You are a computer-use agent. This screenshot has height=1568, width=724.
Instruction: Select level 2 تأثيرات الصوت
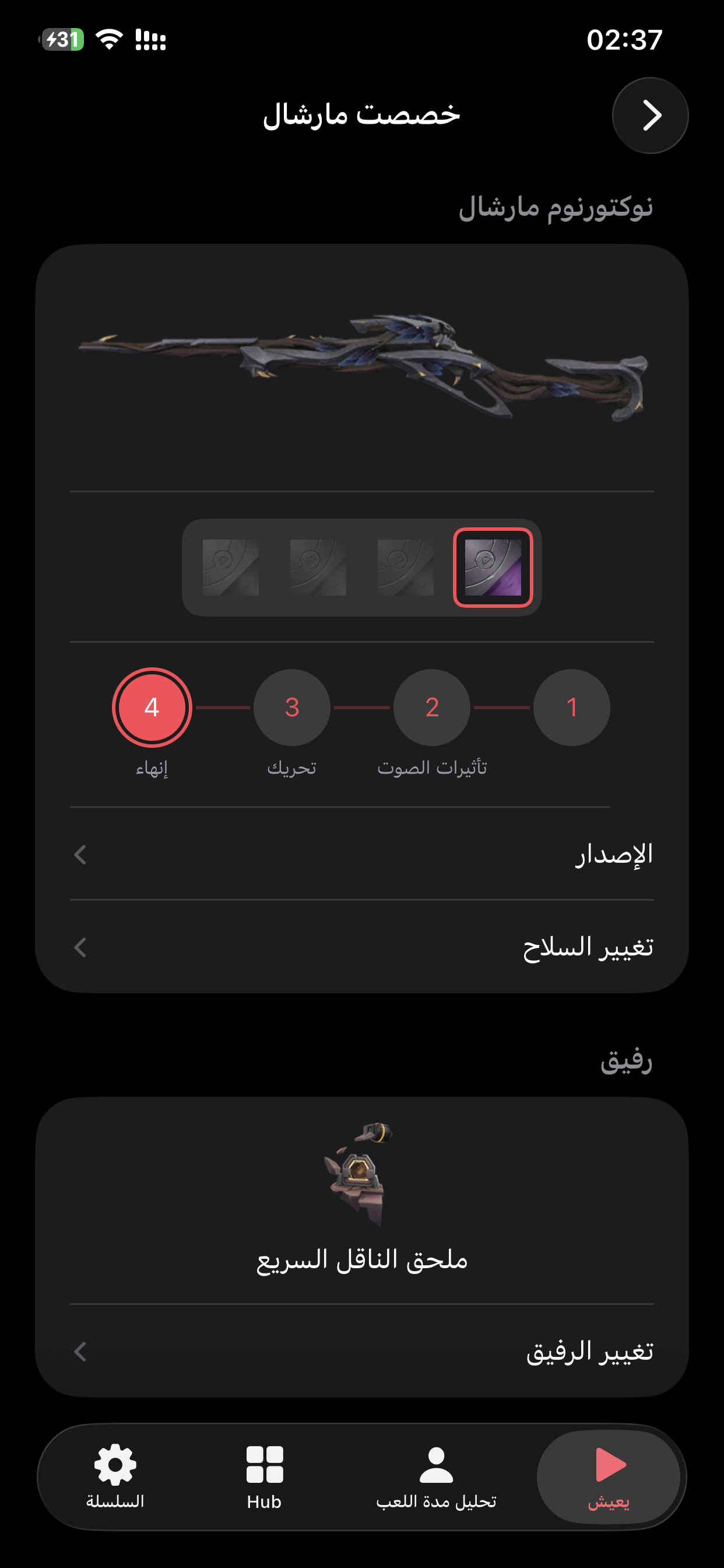[432, 708]
